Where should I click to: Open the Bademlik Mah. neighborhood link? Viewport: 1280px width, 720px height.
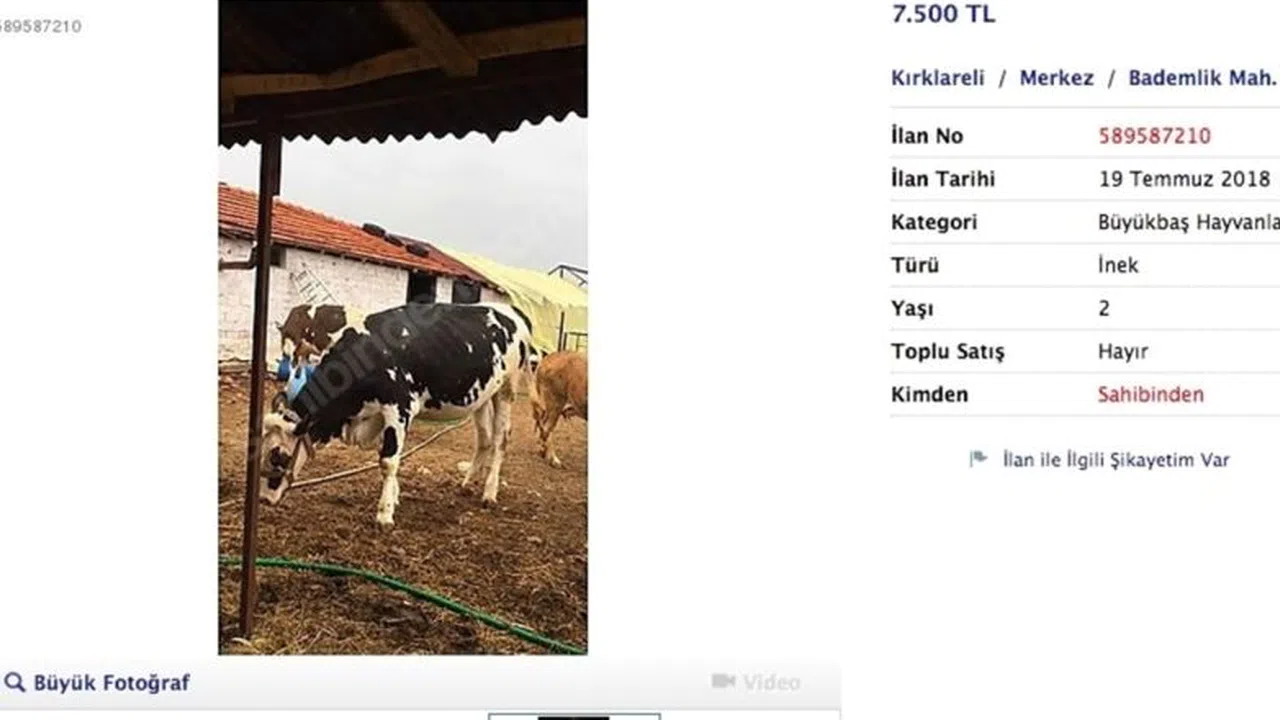tap(1202, 78)
